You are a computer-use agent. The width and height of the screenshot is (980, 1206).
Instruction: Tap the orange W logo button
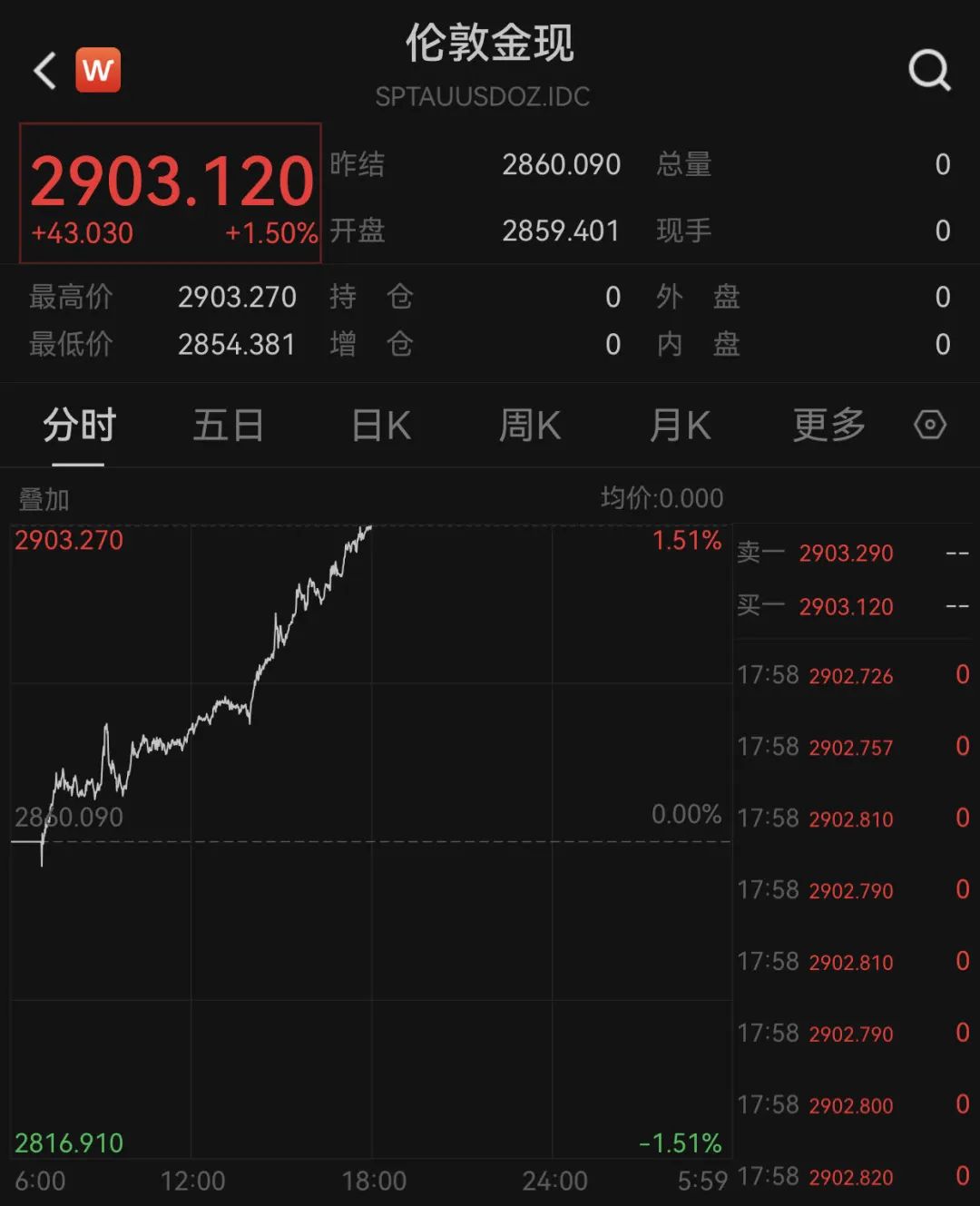pyautogui.click(x=98, y=70)
